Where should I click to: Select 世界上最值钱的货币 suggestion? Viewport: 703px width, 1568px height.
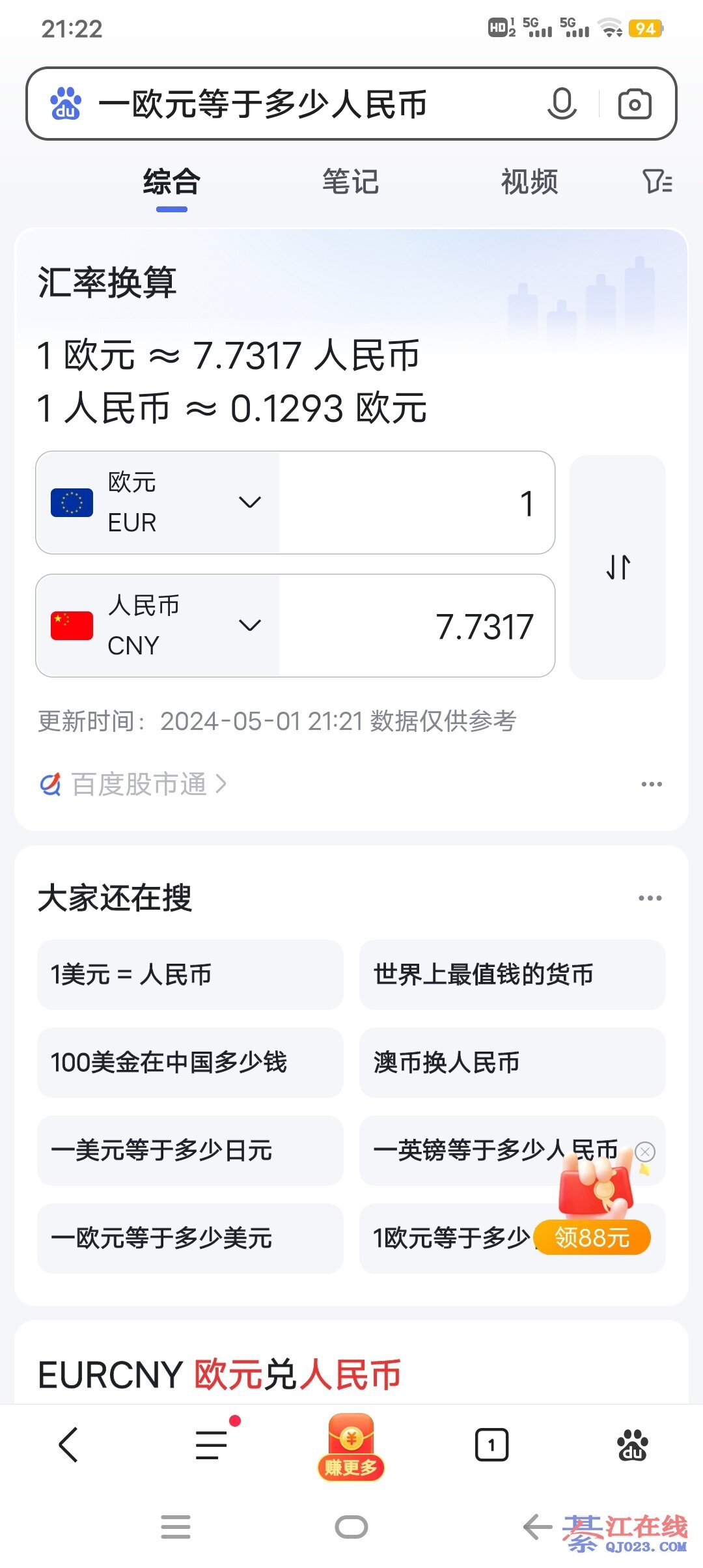click(512, 975)
